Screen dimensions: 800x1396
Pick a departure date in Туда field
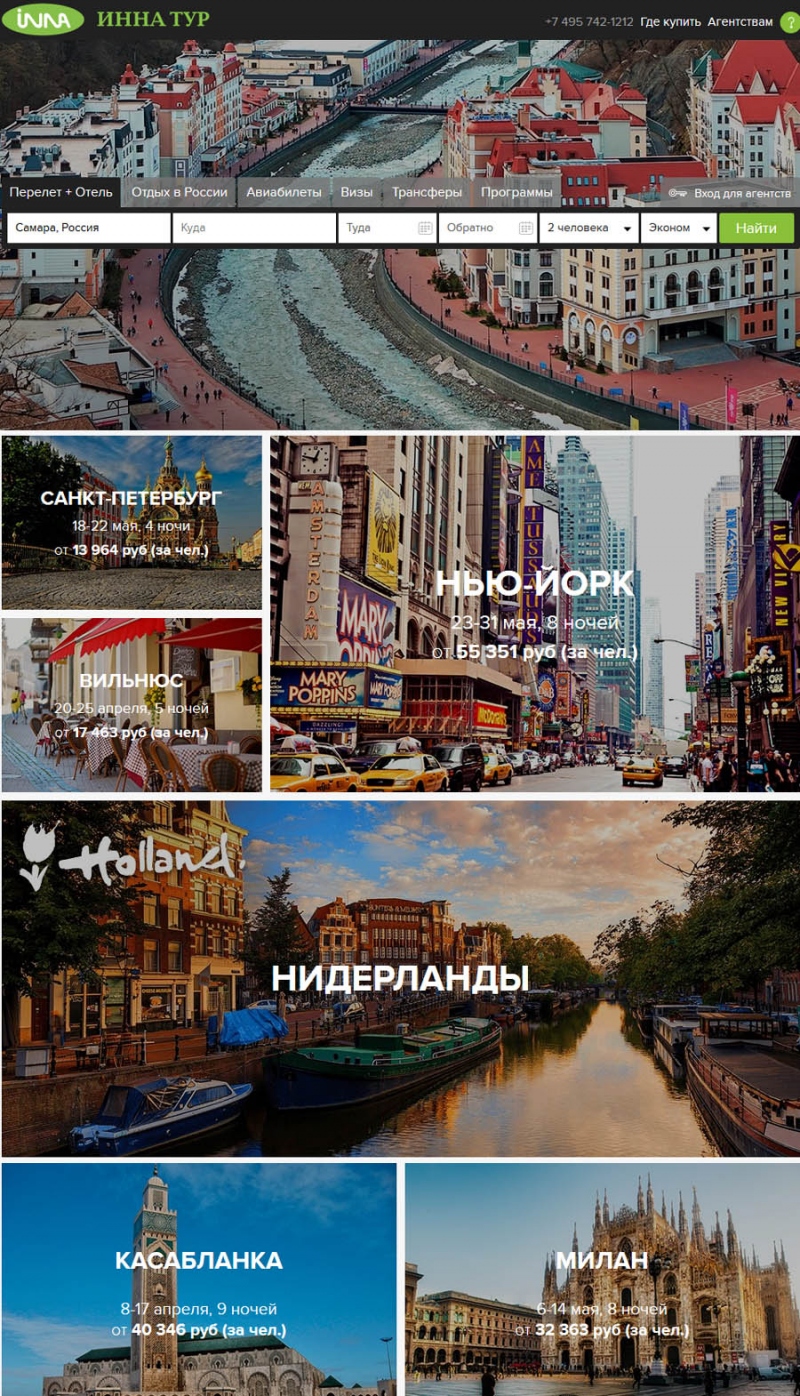coord(387,228)
